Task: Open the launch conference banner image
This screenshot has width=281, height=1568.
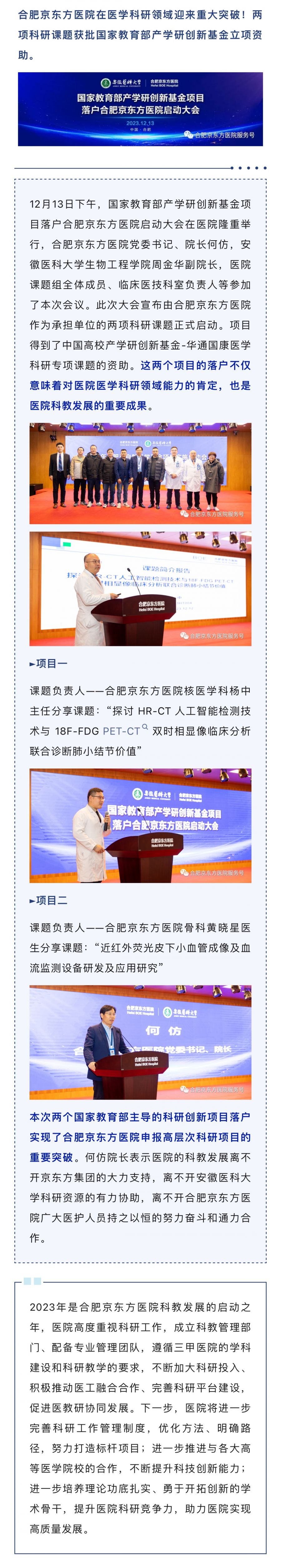Action: pos(140,109)
